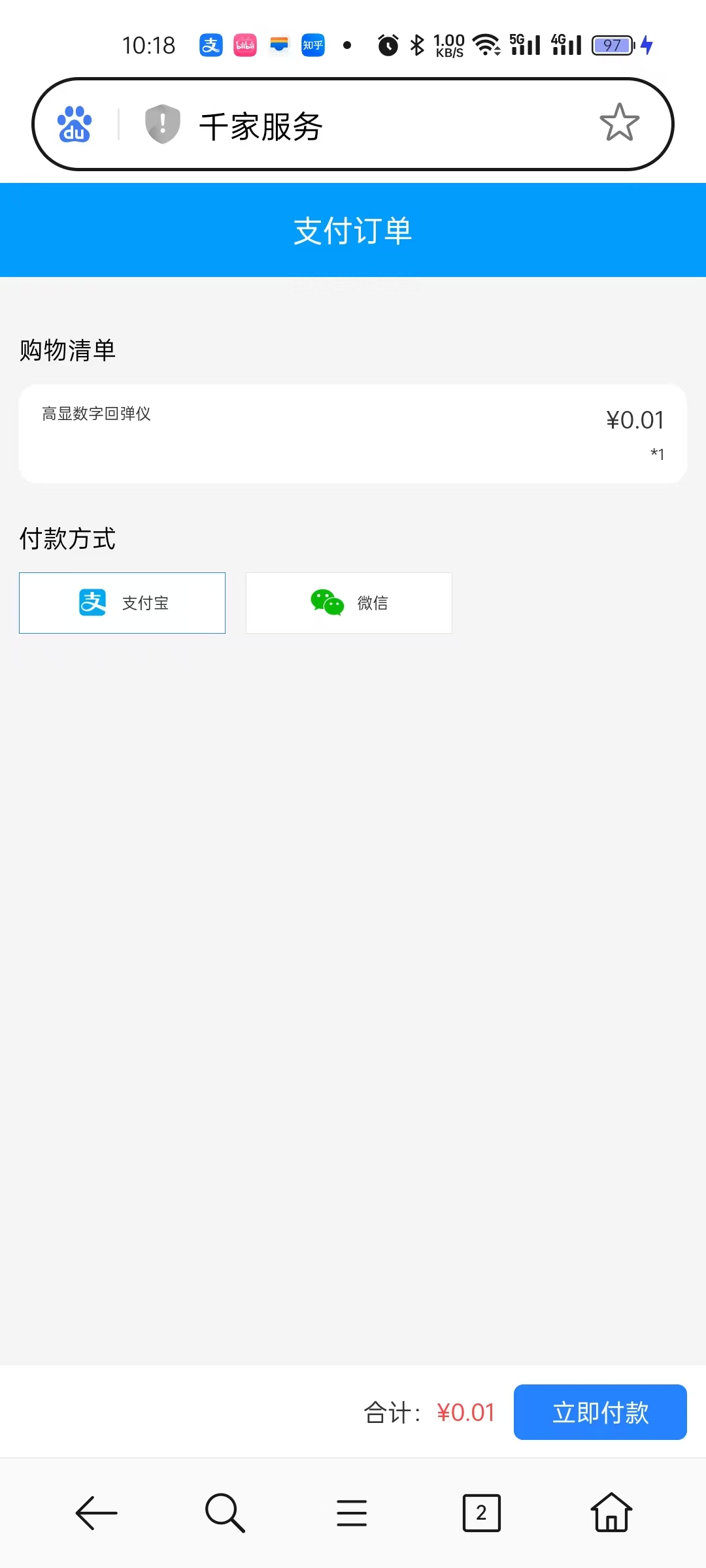Screen dimensions: 706x1568
Task: Choose 微信 as payment method
Action: pos(349,603)
